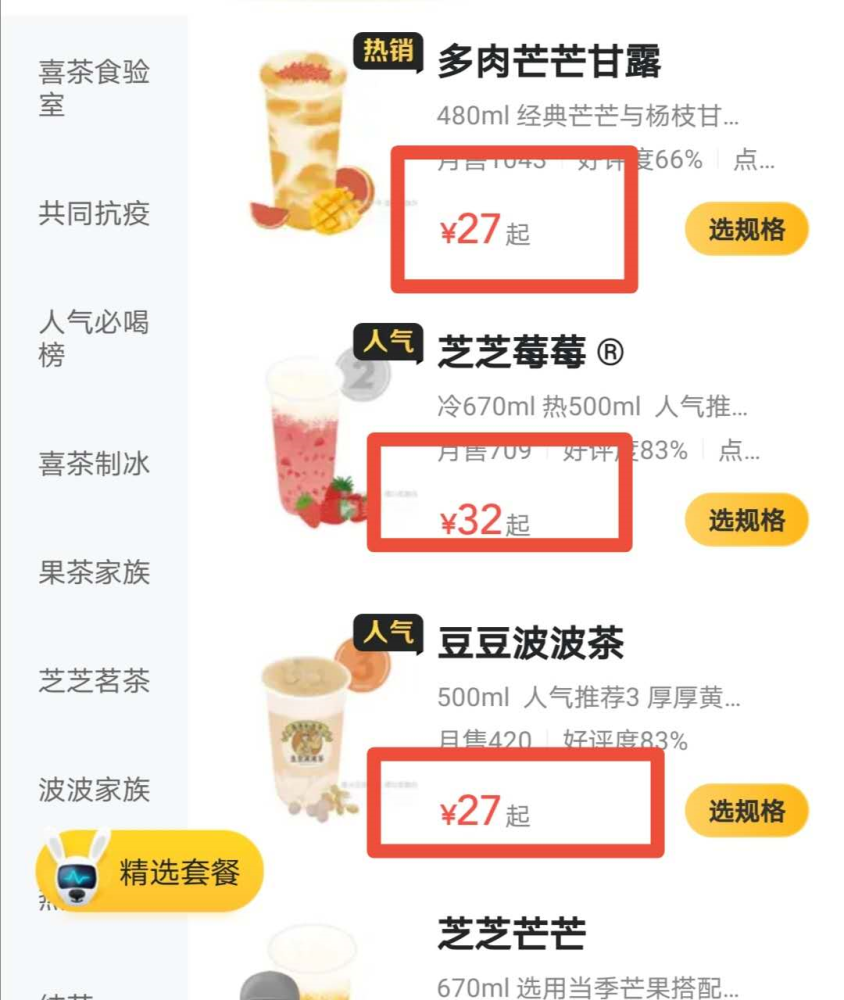Go to the 喜茶制冰 category
The width and height of the screenshot is (844, 1000).
pos(94,464)
